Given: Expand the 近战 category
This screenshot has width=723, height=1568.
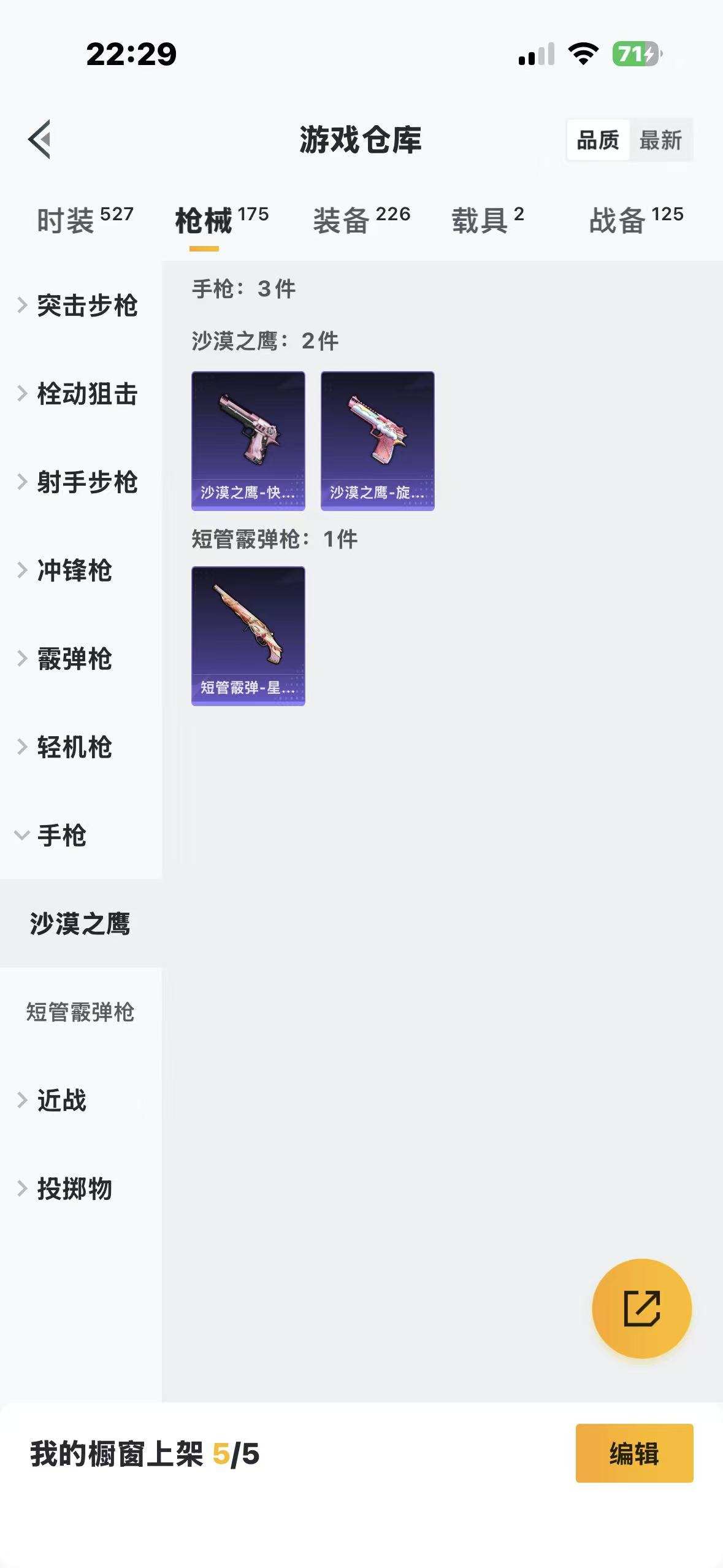Looking at the screenshot, I should click(x=67, y=1101).
